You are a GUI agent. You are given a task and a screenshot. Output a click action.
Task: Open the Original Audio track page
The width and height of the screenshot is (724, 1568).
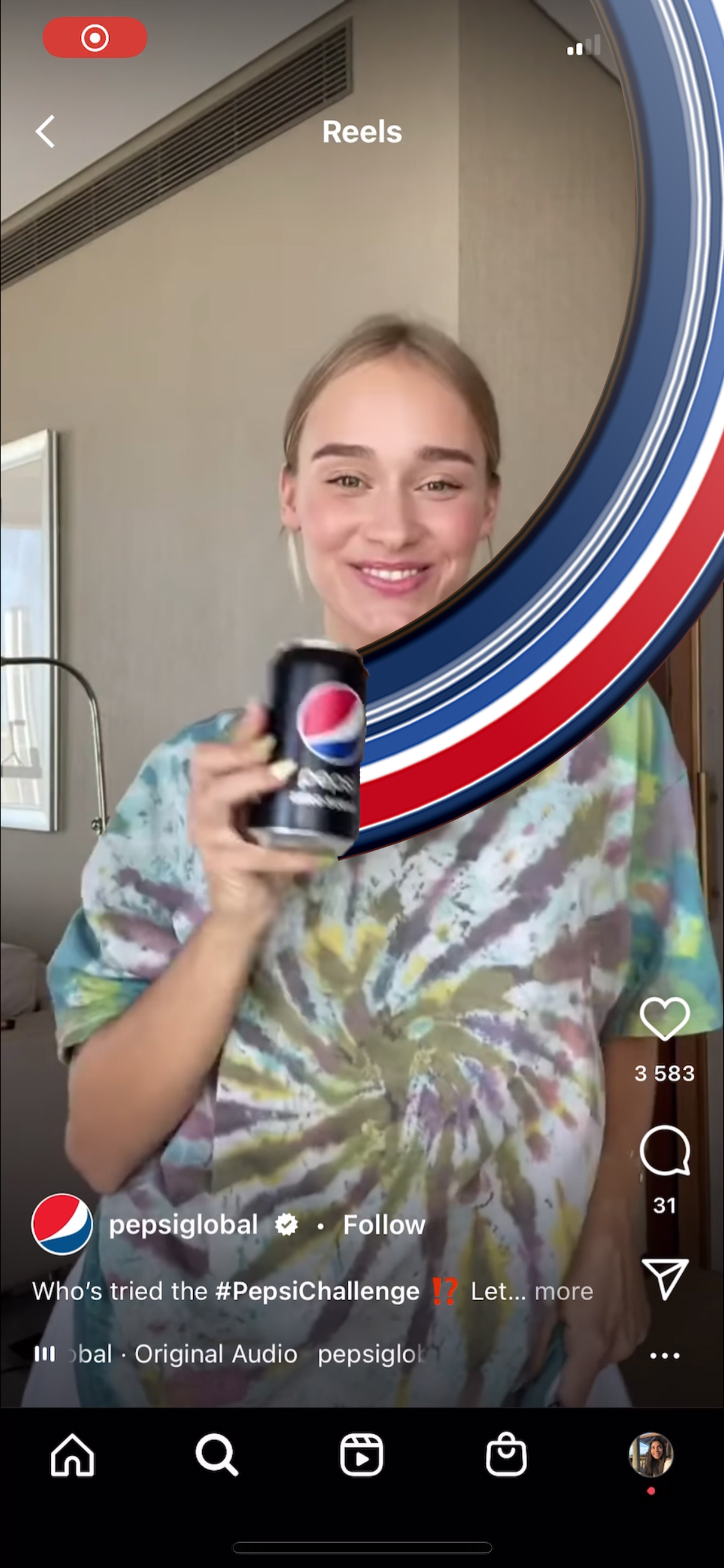click(x=216, y=1354)
